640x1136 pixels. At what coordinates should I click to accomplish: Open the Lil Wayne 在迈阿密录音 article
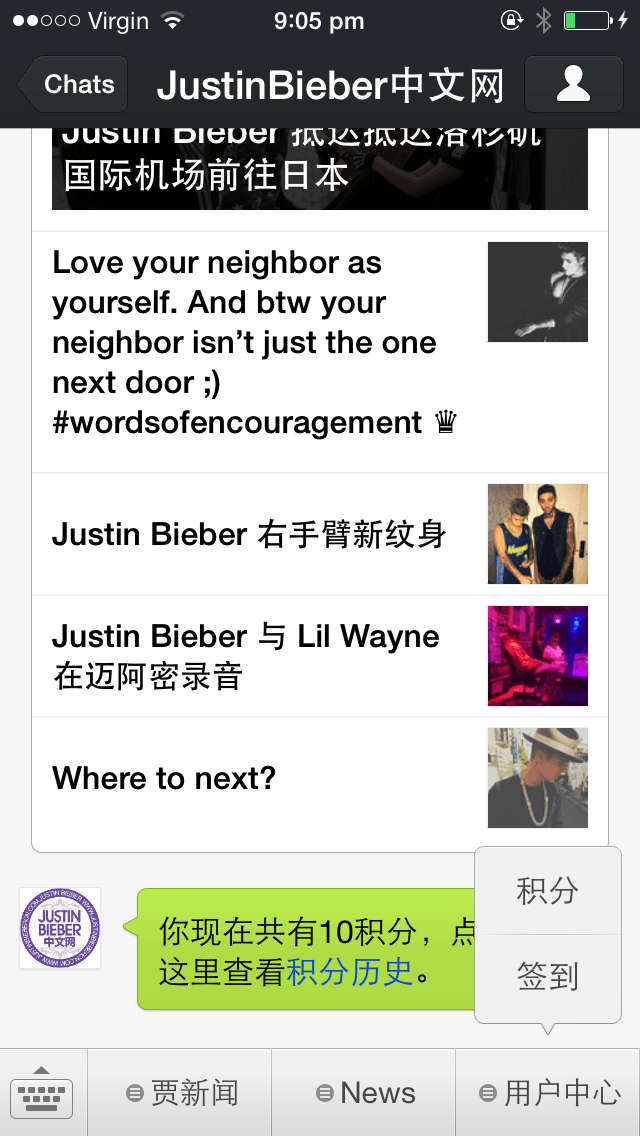coord(320,656)
